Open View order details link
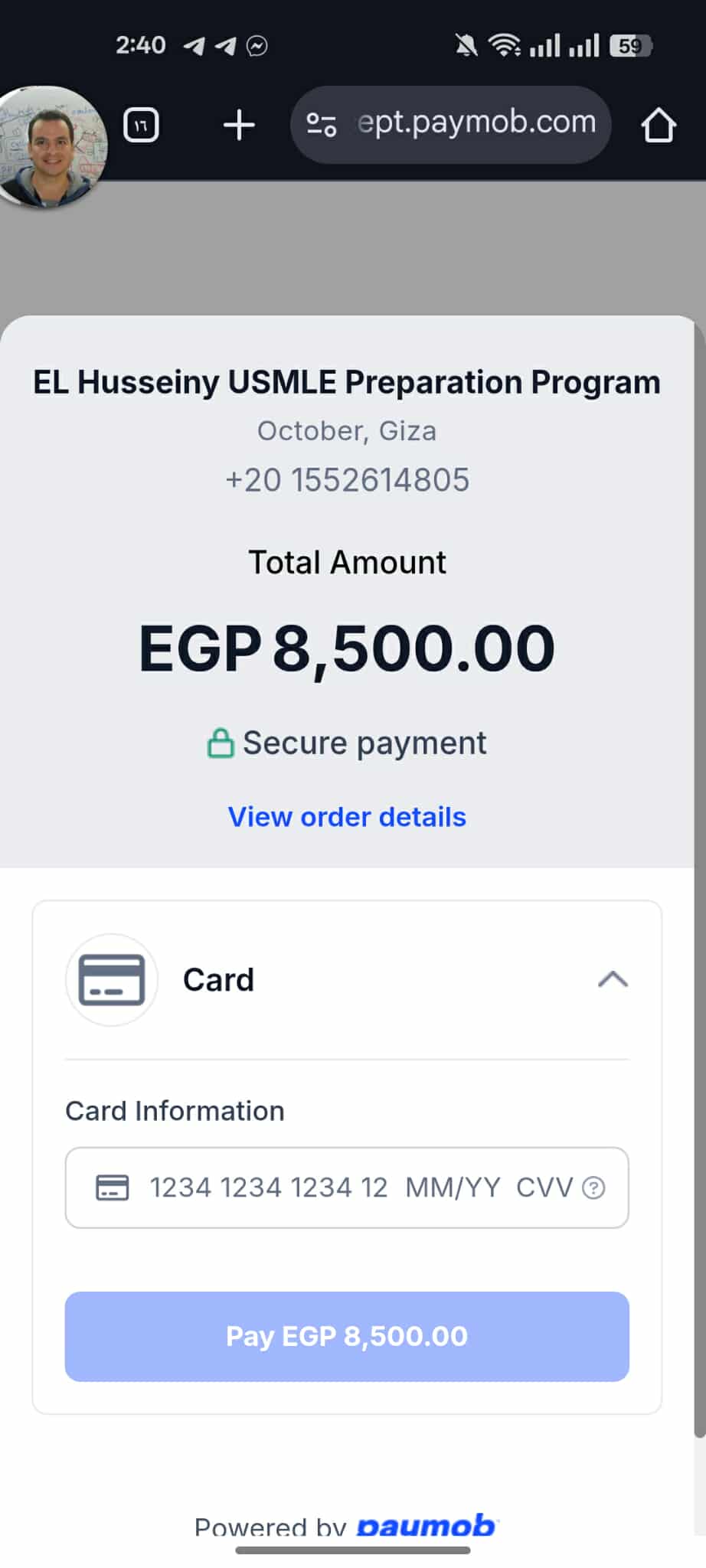The height and width of the screenshot is (1568, 706). [347, 817]
